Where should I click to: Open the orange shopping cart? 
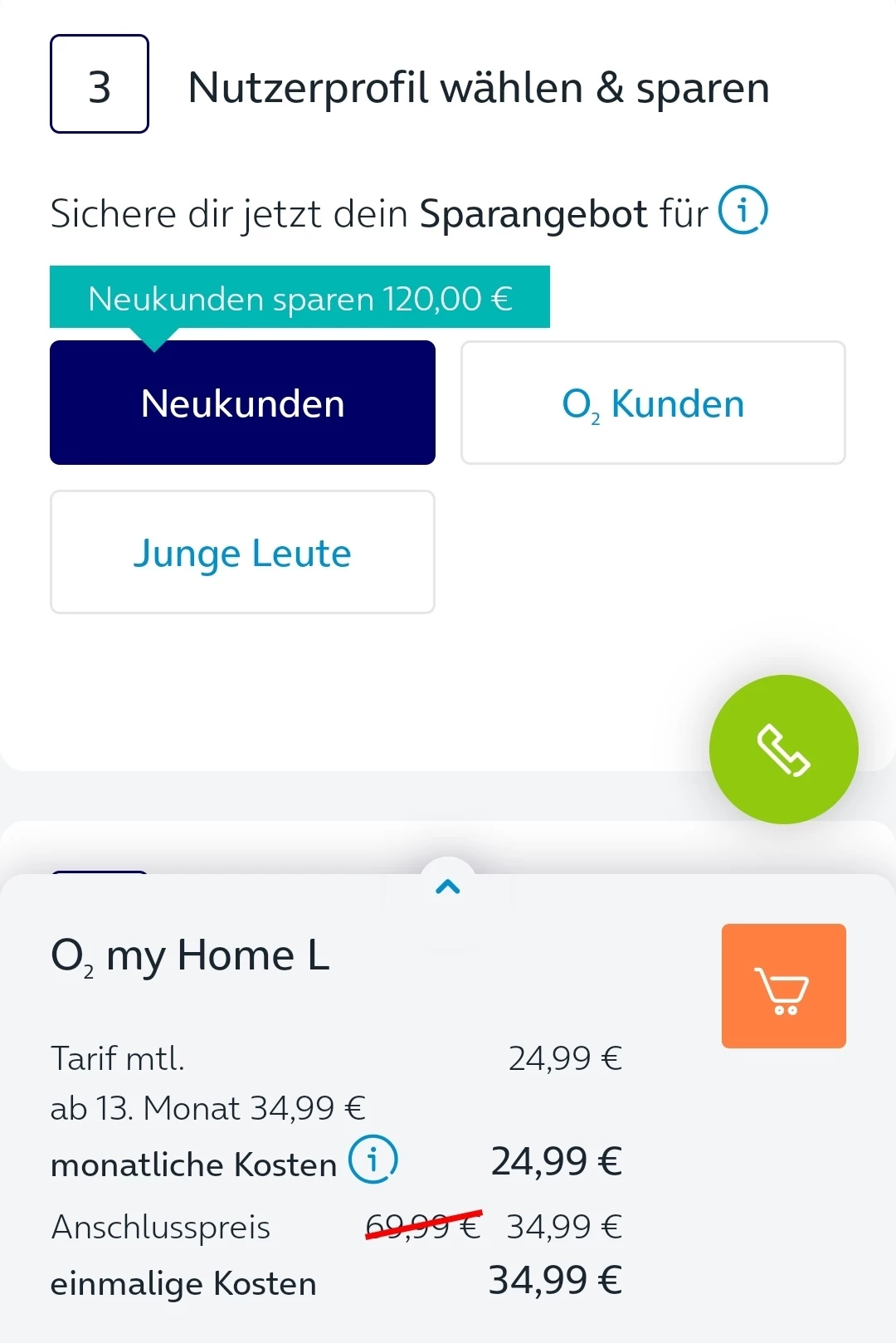coord(783,985)
